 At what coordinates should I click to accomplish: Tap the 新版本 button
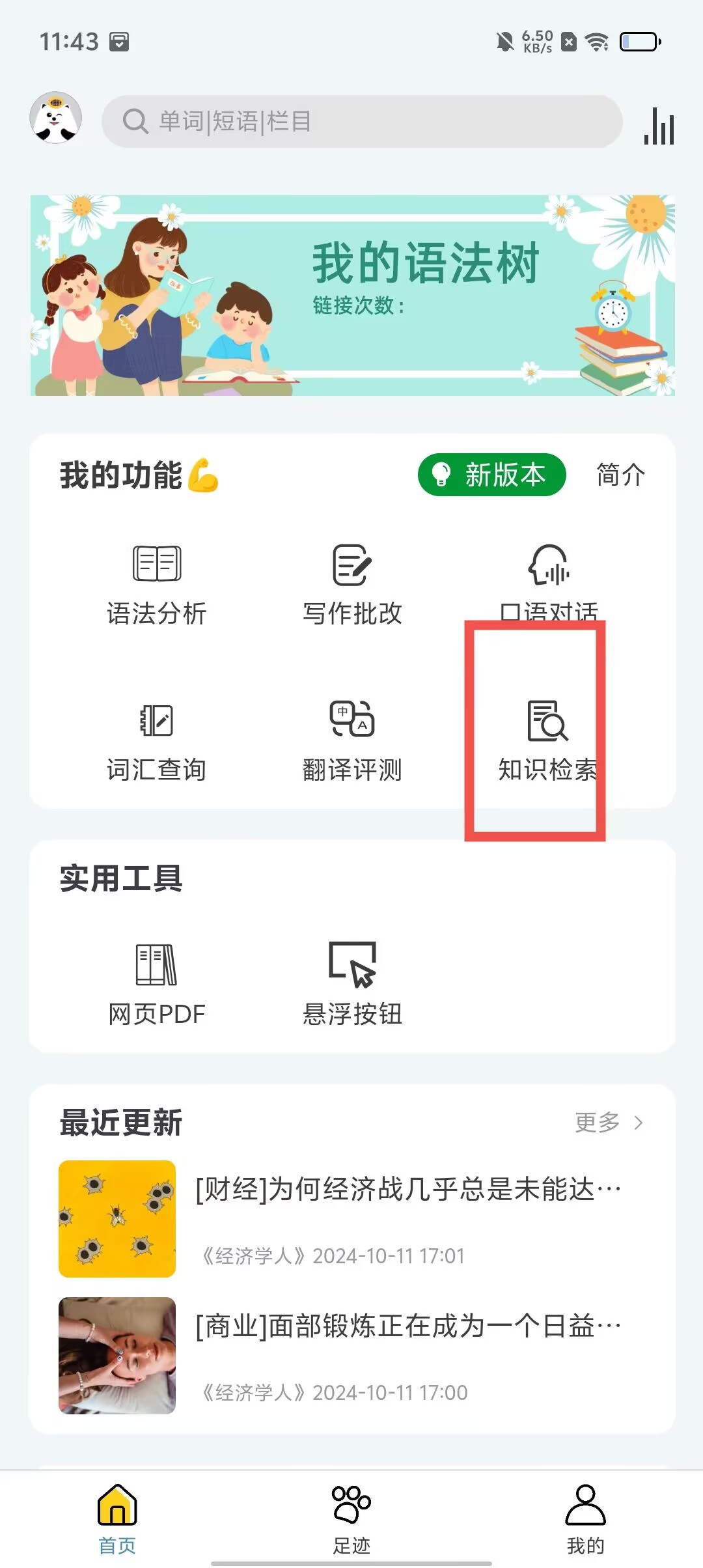click(491, 475)
